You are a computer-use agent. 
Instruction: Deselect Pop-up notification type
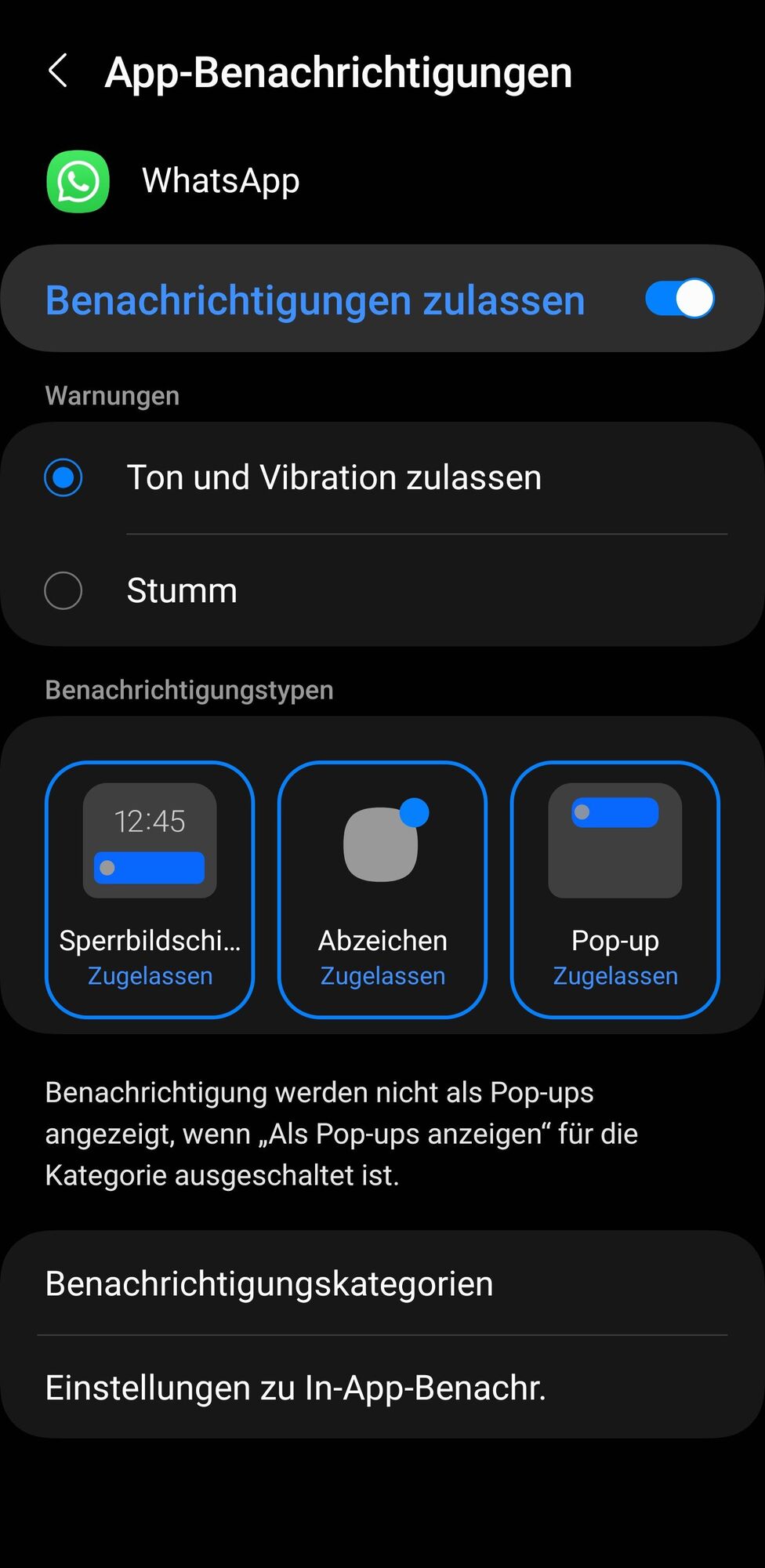tap(615, 889)
